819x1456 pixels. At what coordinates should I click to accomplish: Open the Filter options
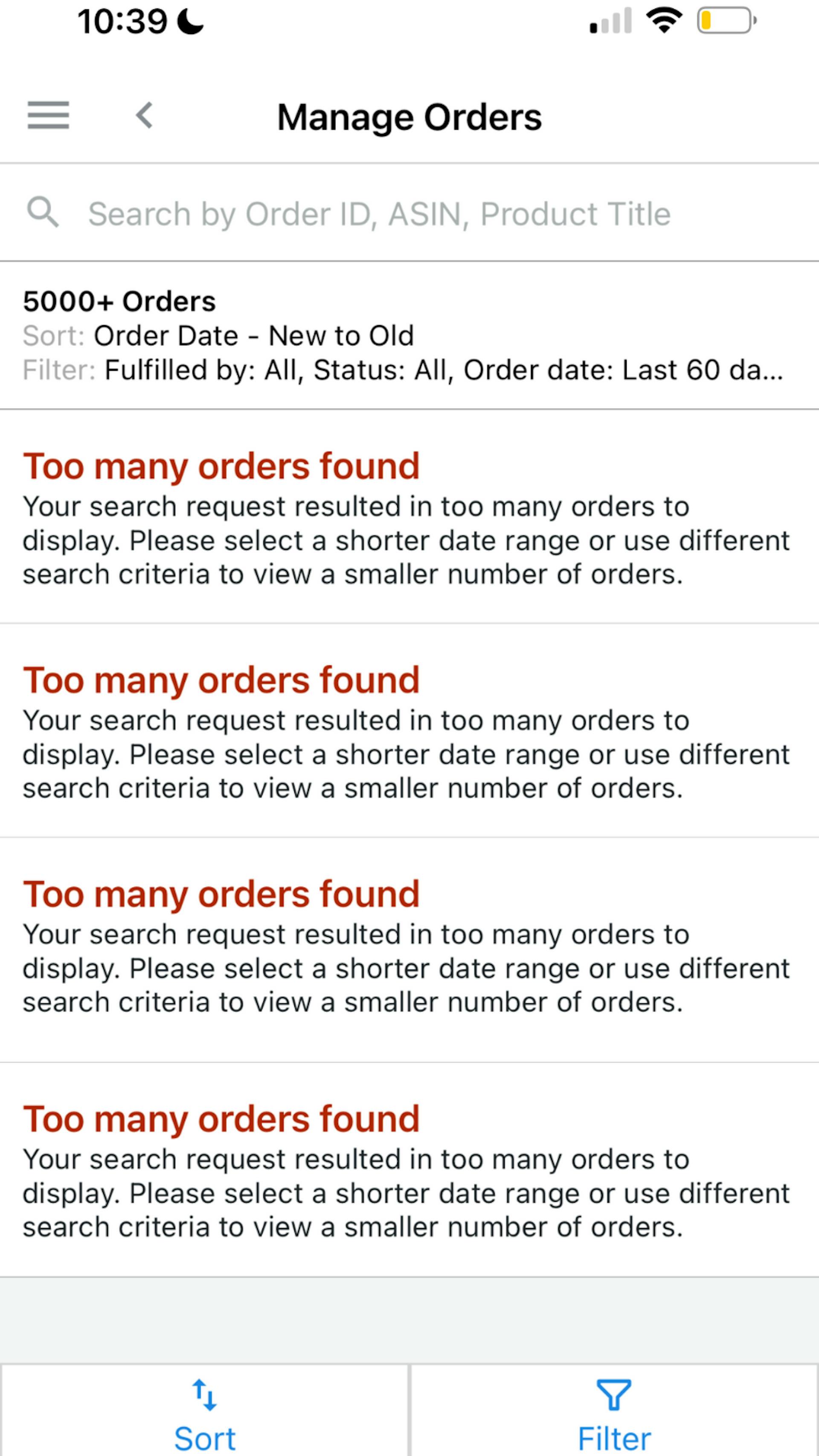[x=614, y=1411]
